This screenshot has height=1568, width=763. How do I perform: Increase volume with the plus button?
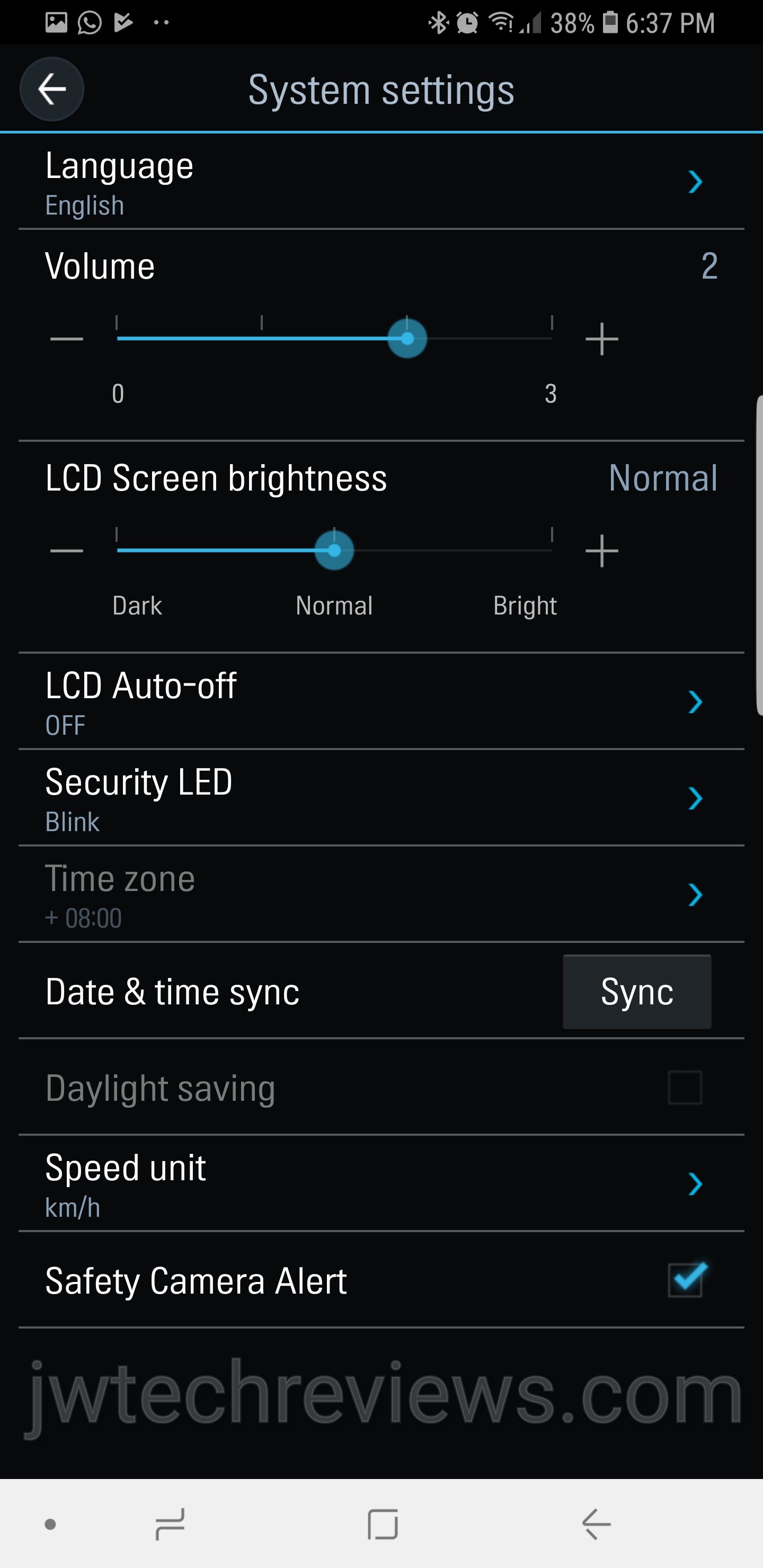point(601,339)
